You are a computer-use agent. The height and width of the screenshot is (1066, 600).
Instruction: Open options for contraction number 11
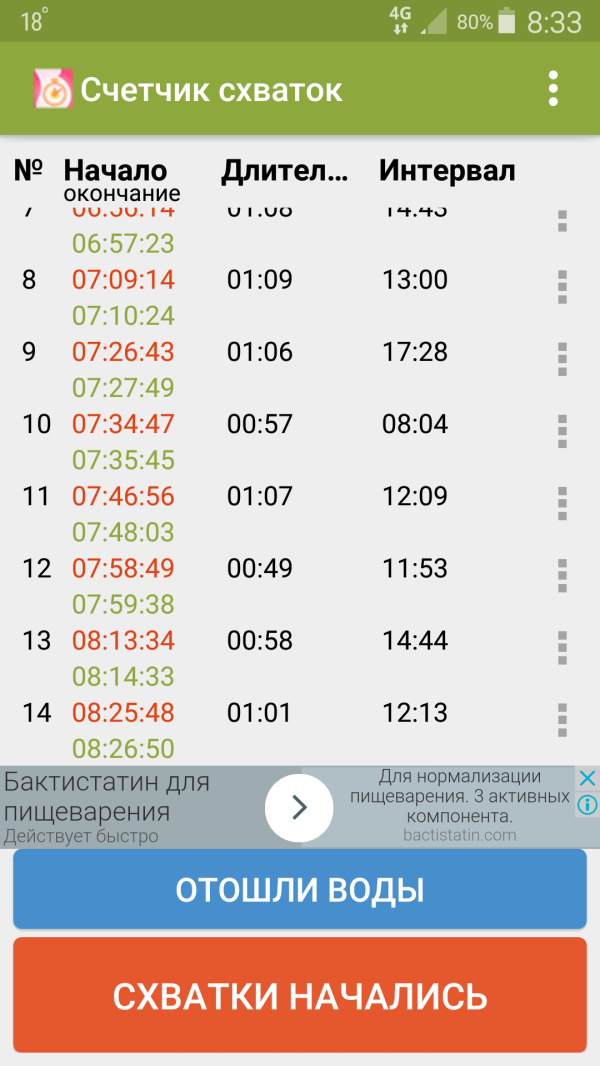(562, 503)
